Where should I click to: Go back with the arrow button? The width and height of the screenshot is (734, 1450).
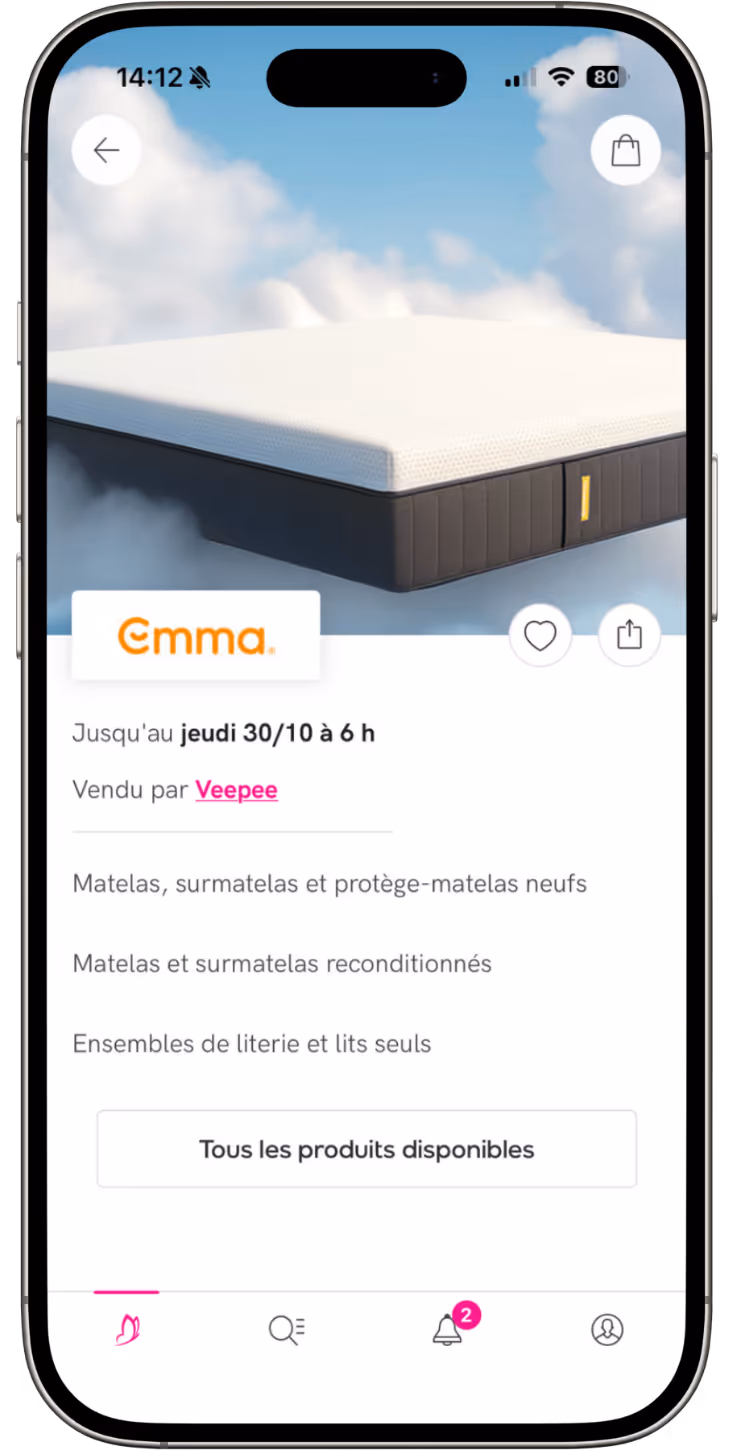click(x=106, y=150)
